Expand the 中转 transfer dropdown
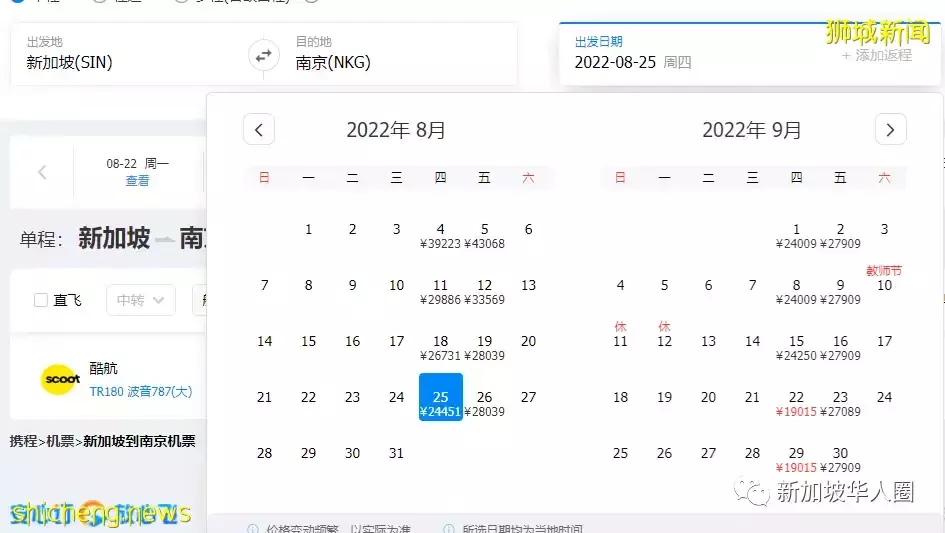The image size is (945, 533). coord(140,300)
